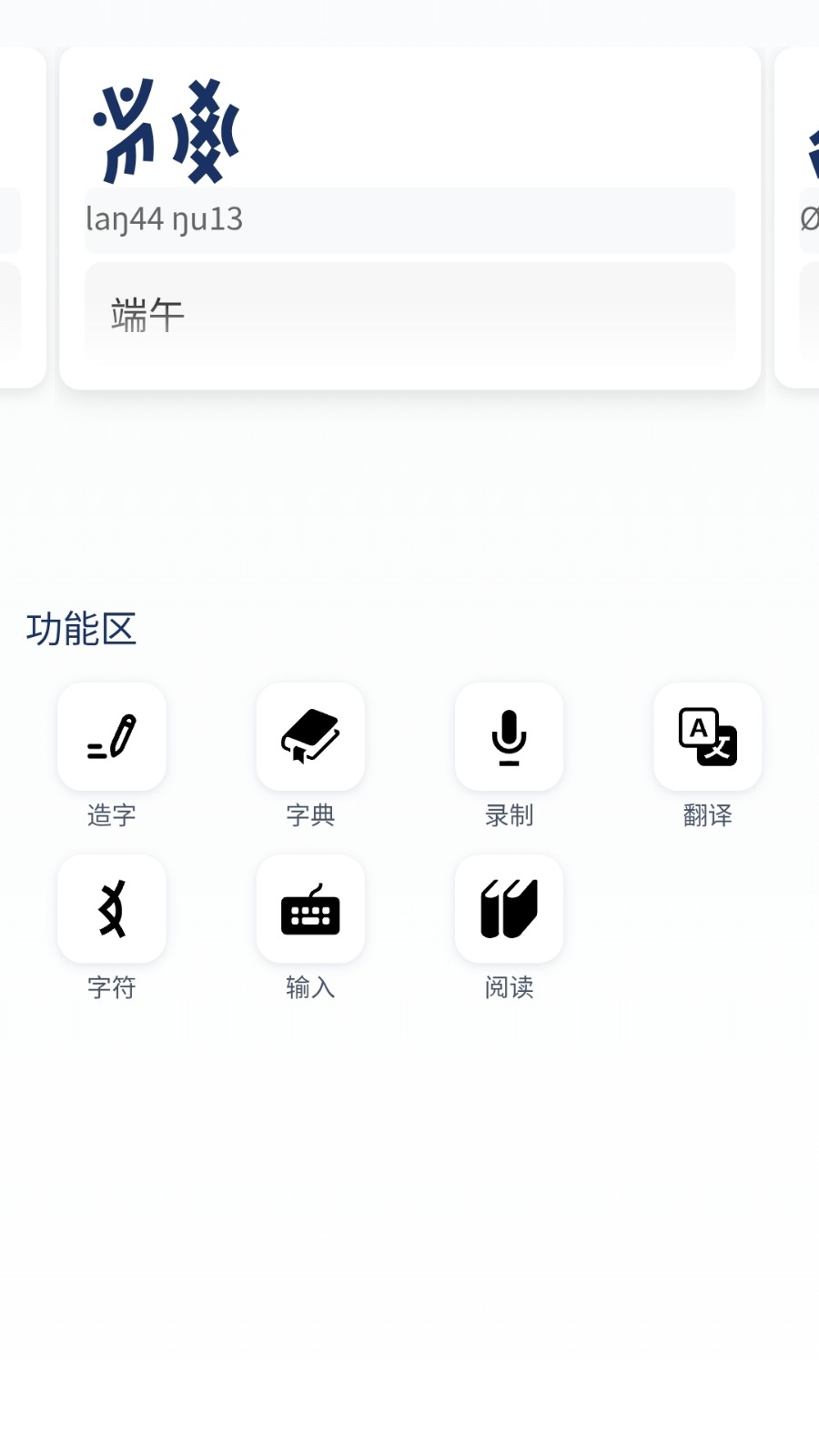The height and width of the screenshot is (1456, 819).
Task: Go to the 阅读 reading section
Action: click(509, 909)
